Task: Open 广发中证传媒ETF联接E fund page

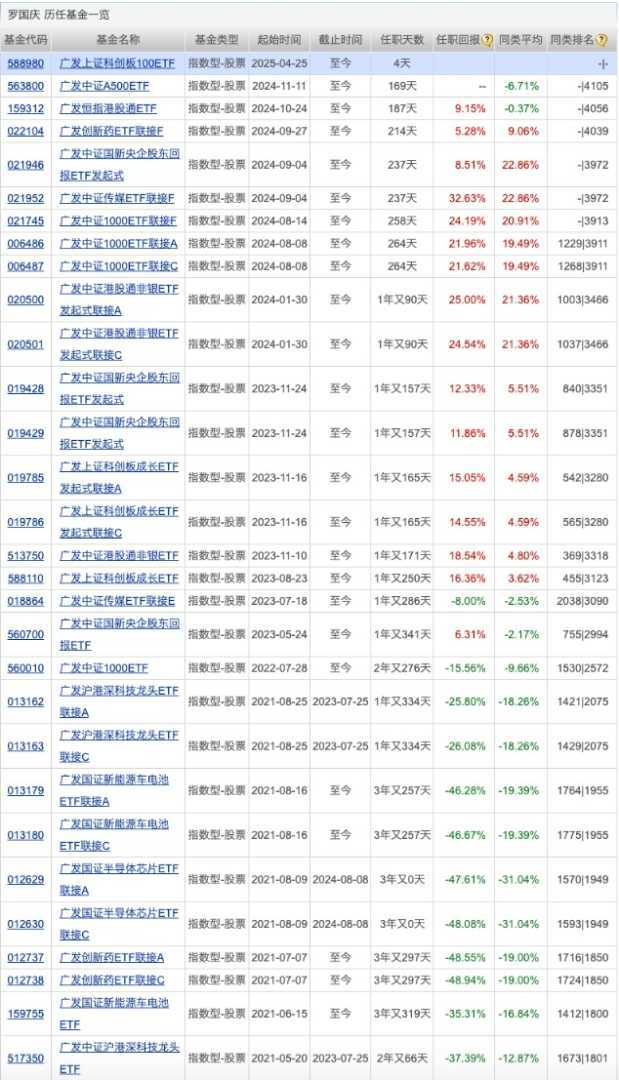Action: (x=117, y=600)
